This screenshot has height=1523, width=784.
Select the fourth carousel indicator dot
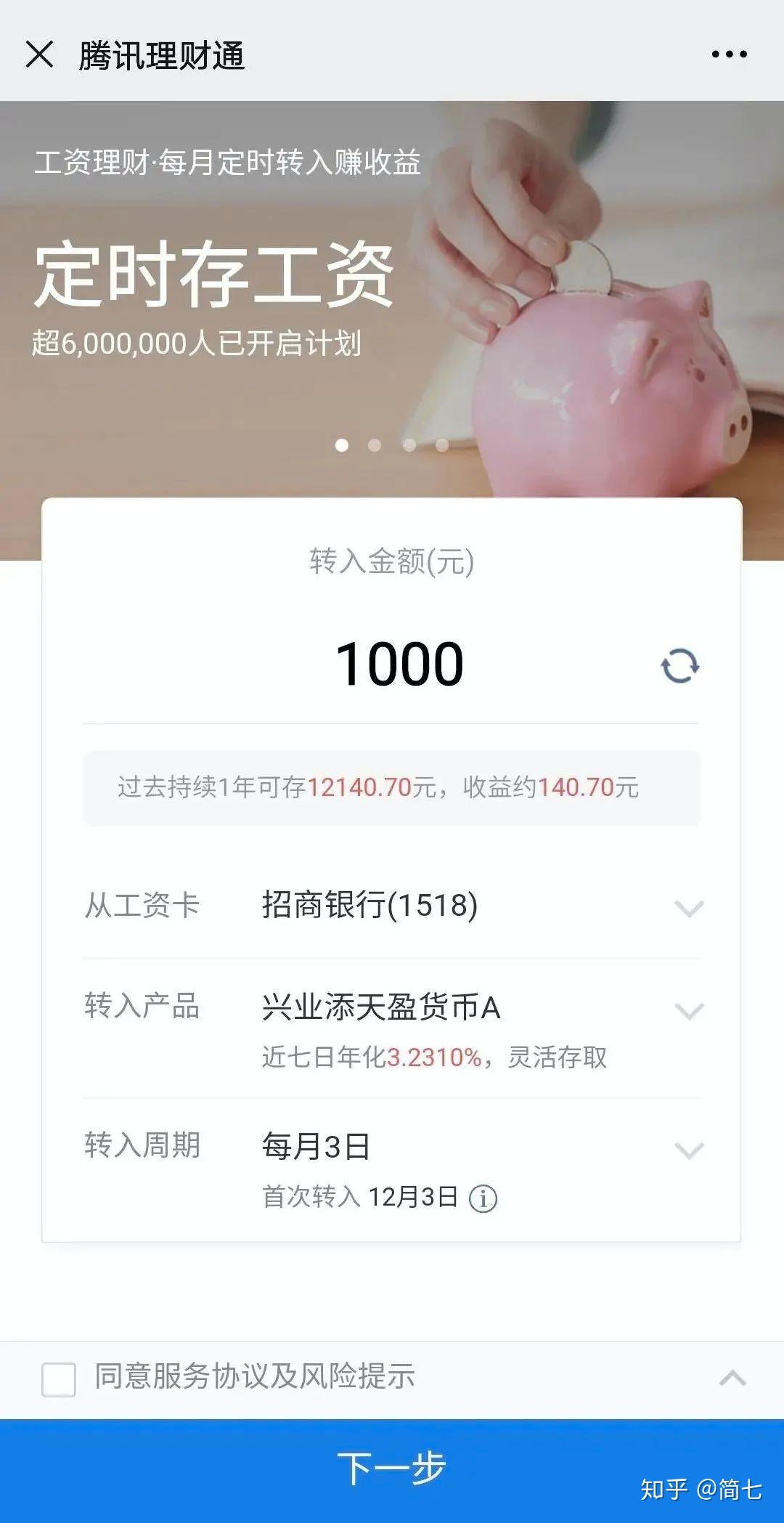[x=441, y=446]
